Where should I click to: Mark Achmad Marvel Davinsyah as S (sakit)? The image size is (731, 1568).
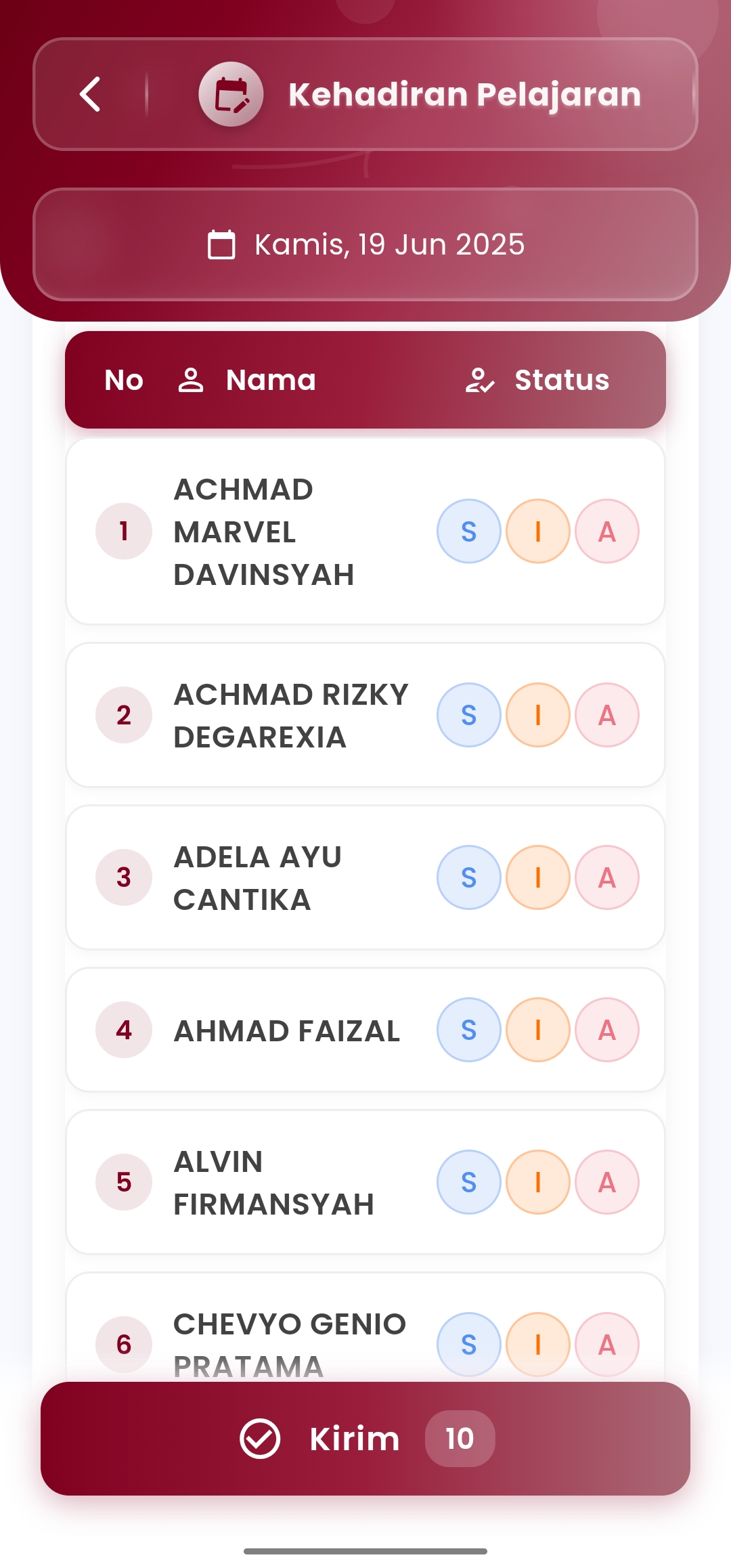[468, 531]
